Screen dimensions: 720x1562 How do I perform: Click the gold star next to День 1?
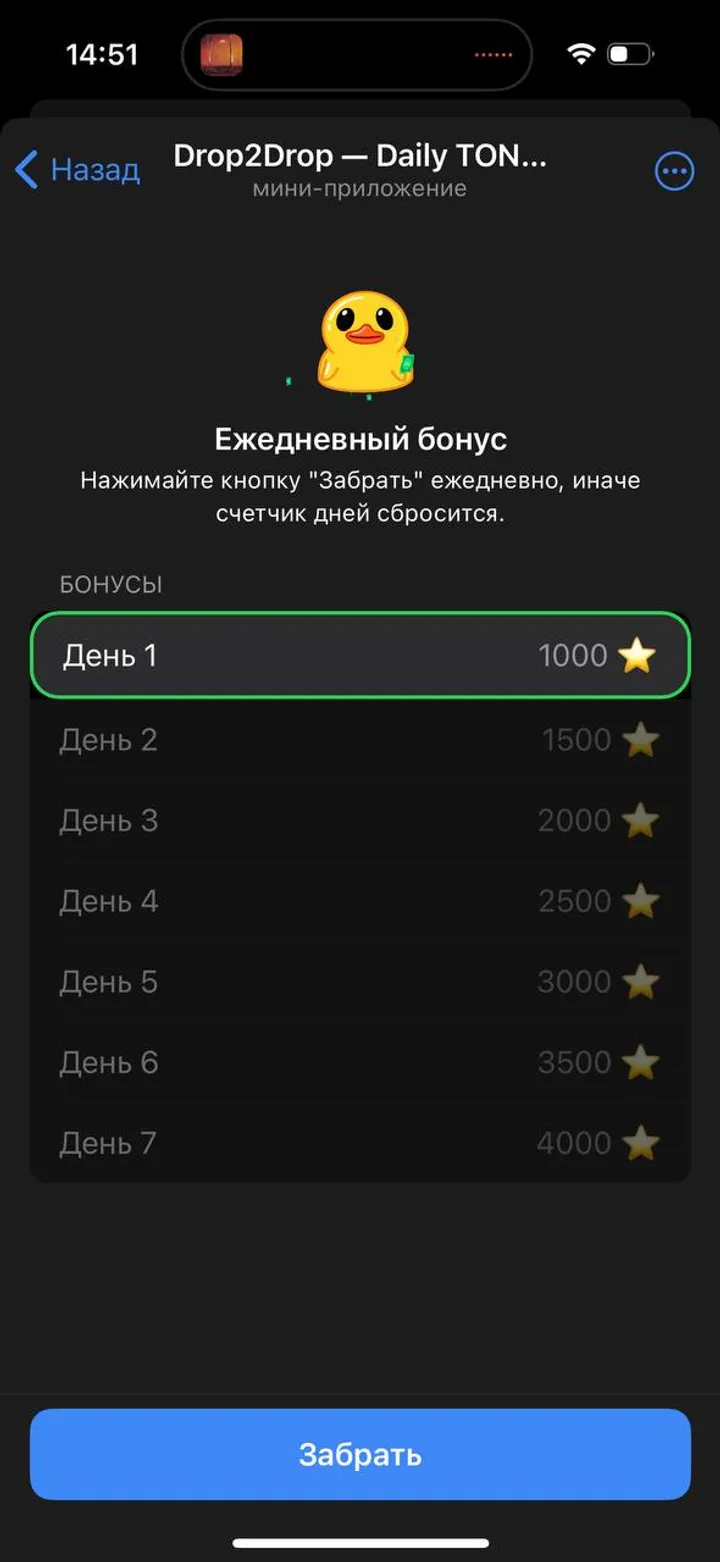640,655
